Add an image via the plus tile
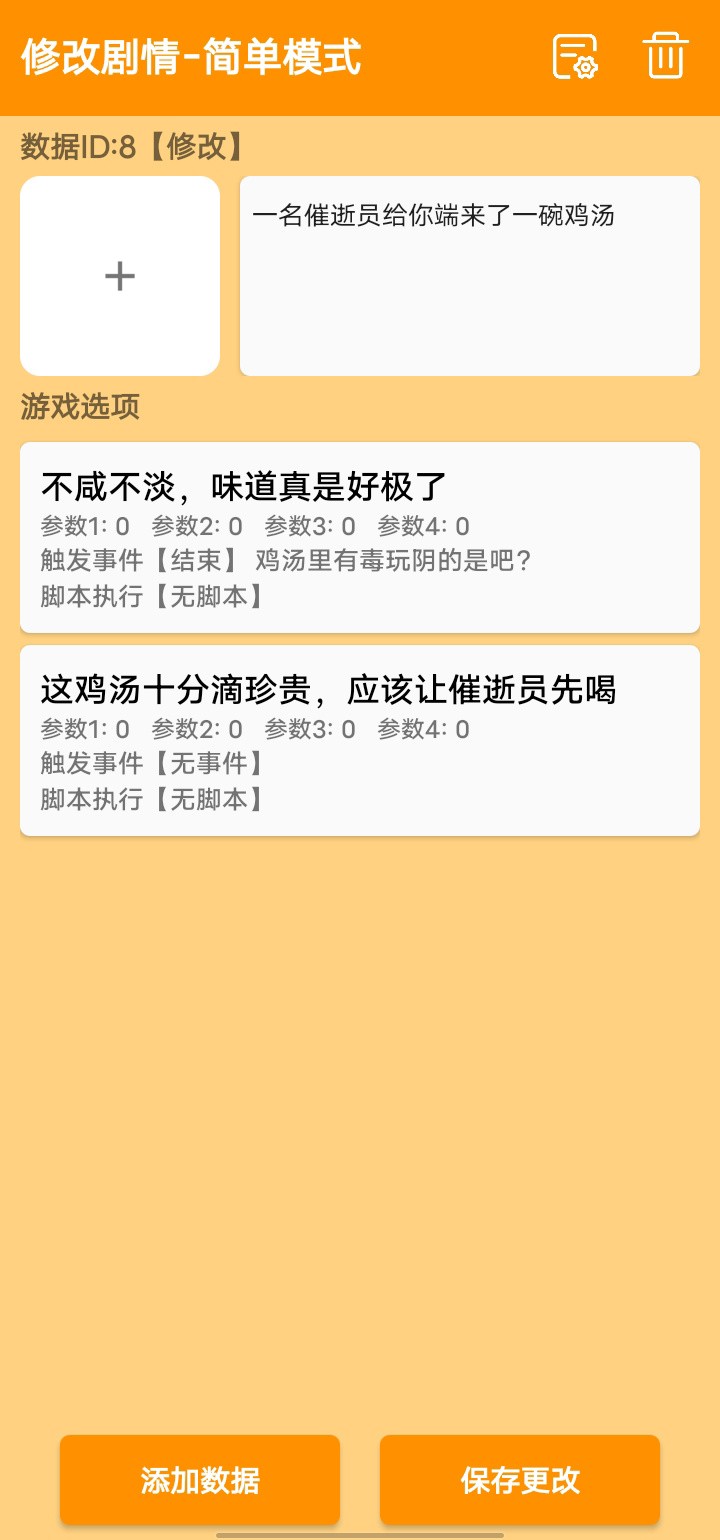Image resolution: width=720 pixels, height=1540 pixels. pos(120,276)
